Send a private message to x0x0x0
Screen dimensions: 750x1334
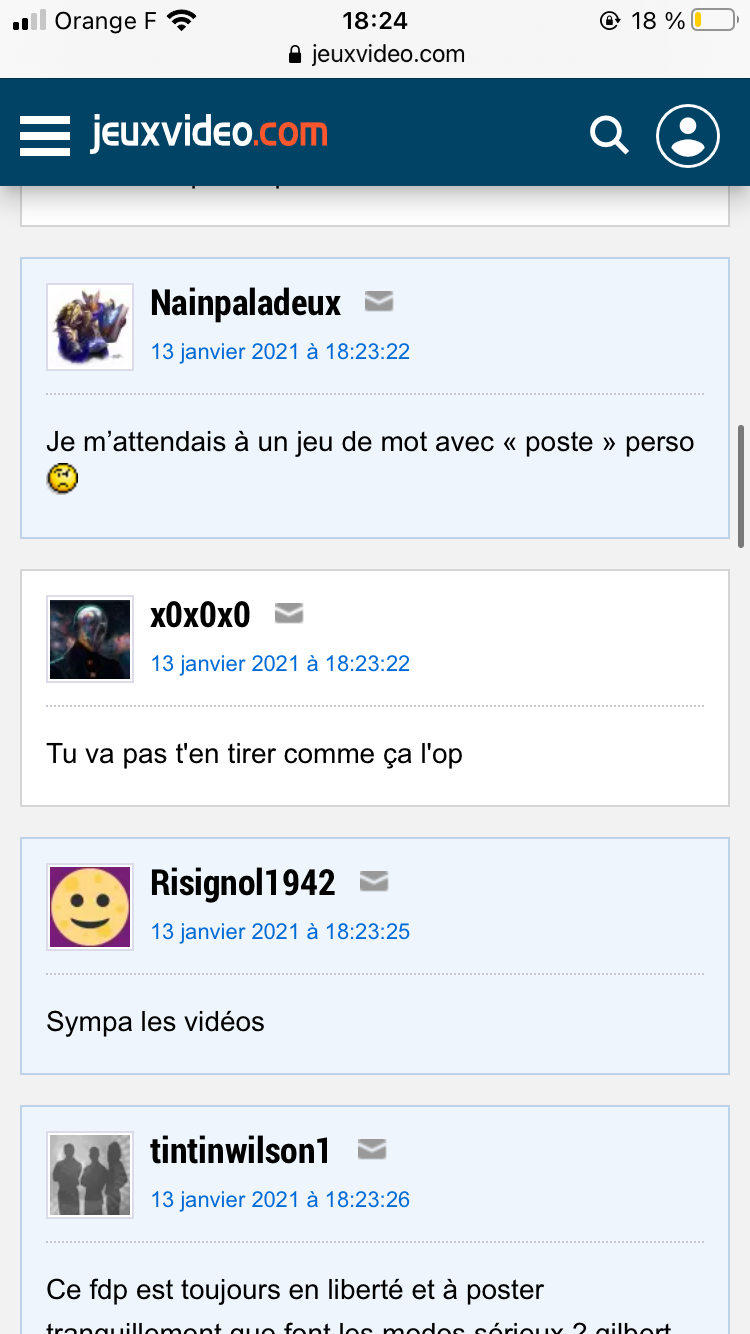(x=289, y=612)
